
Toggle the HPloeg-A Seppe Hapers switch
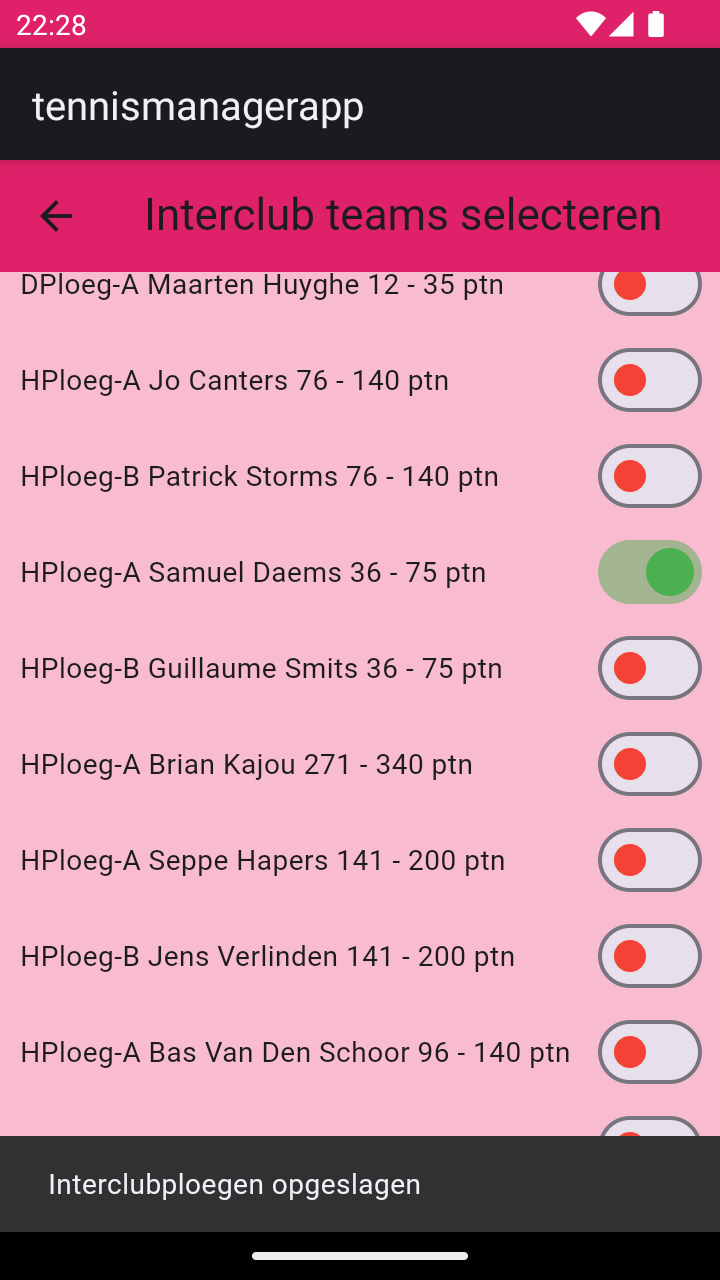[x=649, y=860]
